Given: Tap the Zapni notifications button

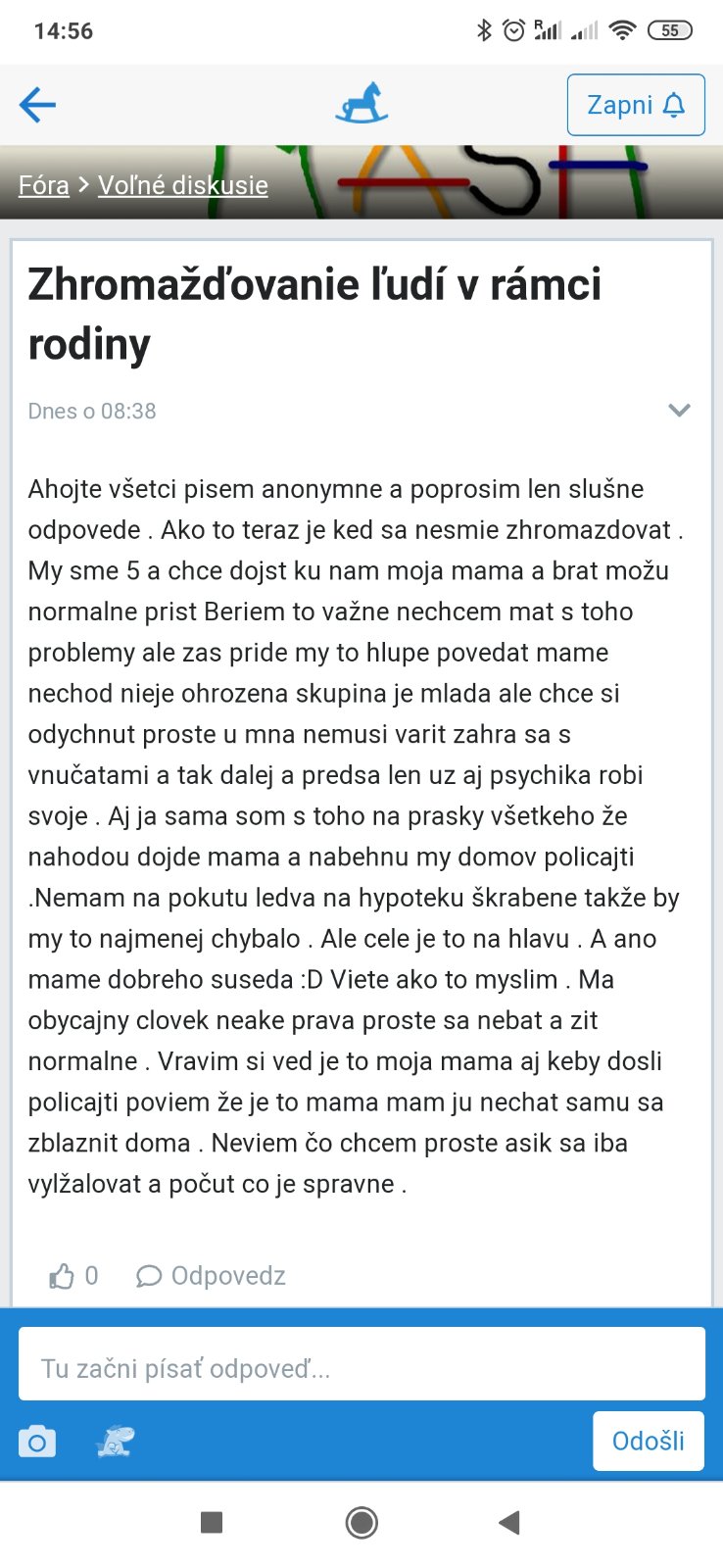Looking at the screenshot, I should 636,105.
